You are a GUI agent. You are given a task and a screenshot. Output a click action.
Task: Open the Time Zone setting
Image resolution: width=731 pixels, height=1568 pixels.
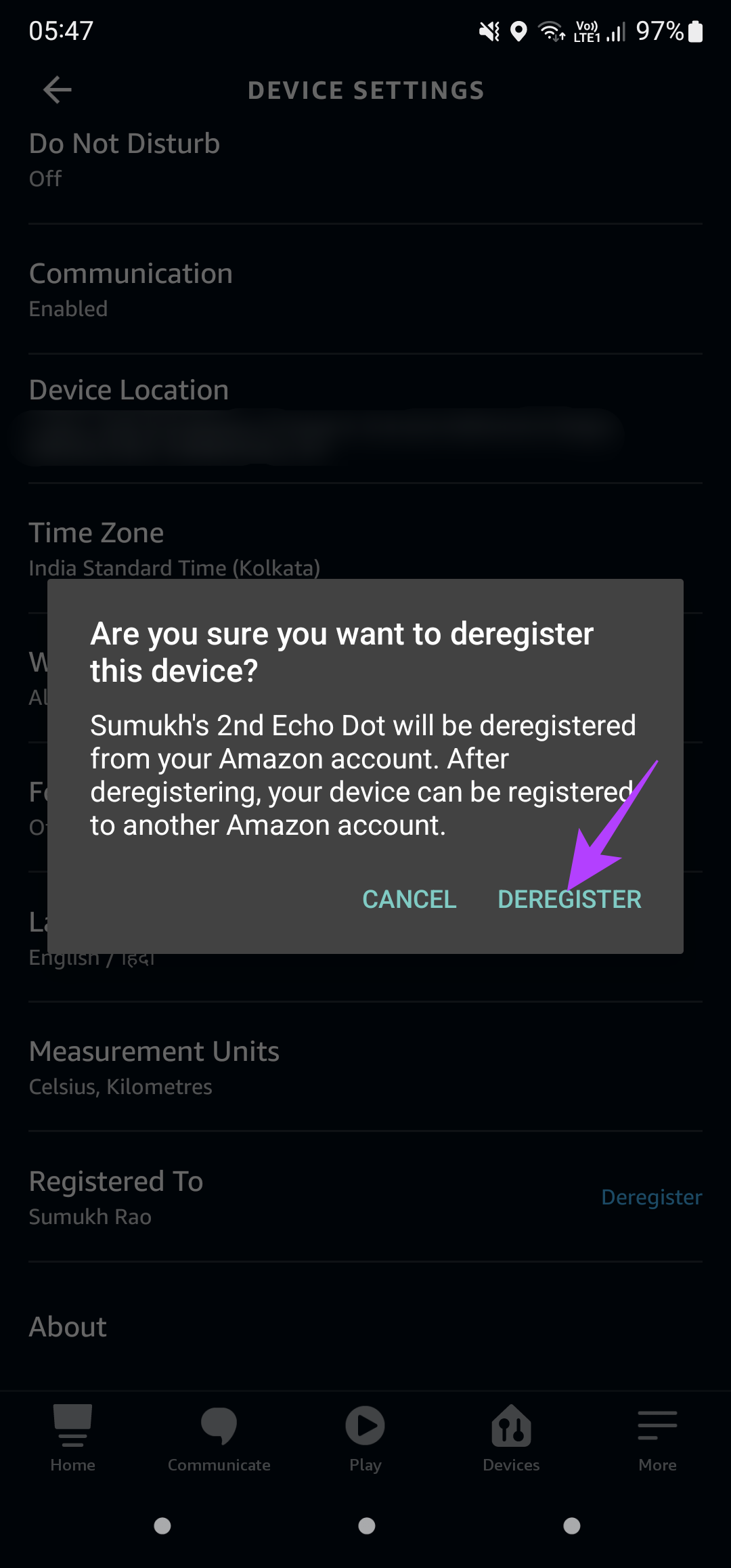tap(365, 548)
